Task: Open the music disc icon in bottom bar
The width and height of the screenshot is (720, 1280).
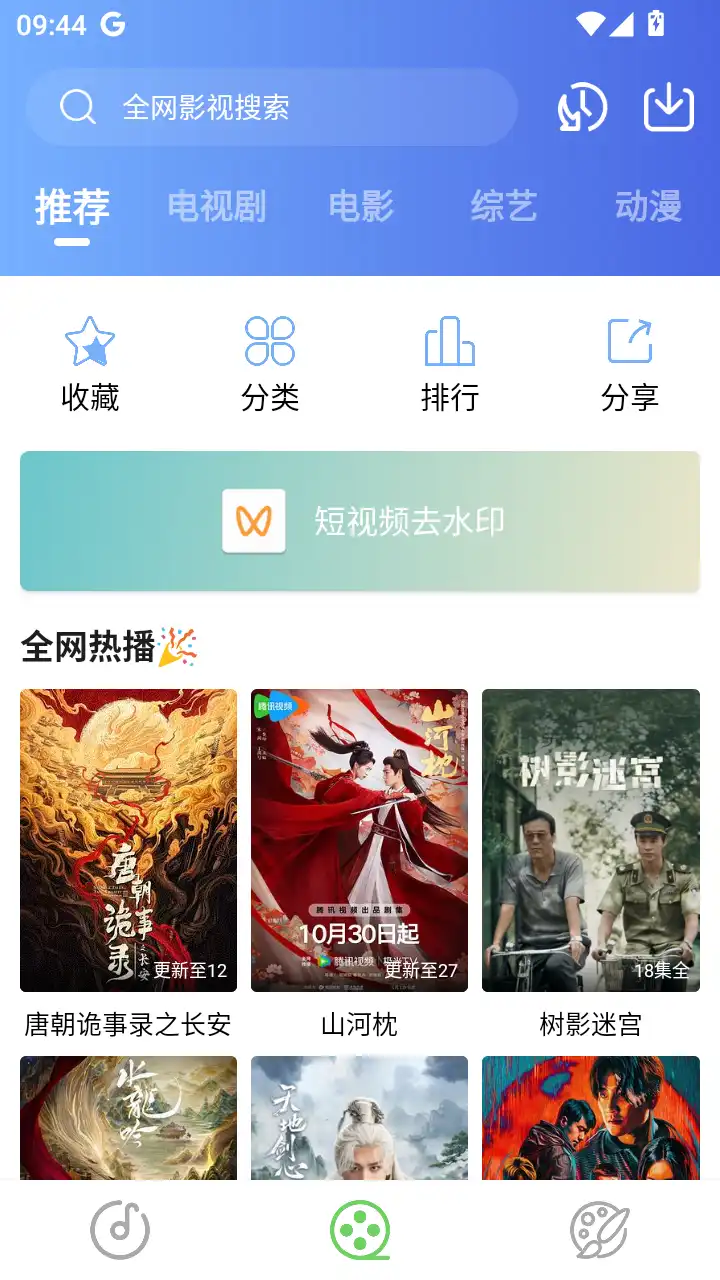Action: point(120,1230)
